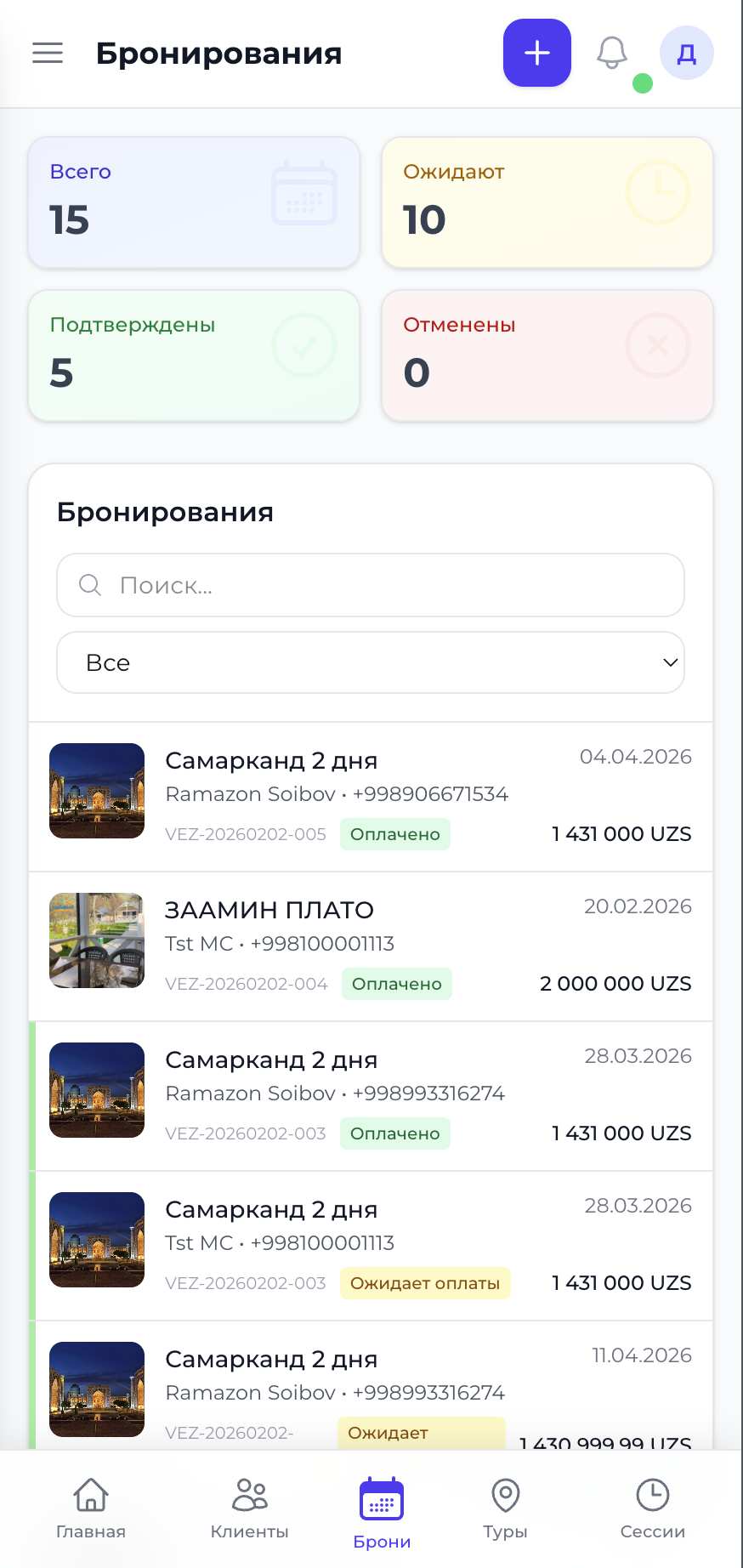The image size is (743, 1568).
Task: Open the hamburger navigation menu
Action: (48, 53)
